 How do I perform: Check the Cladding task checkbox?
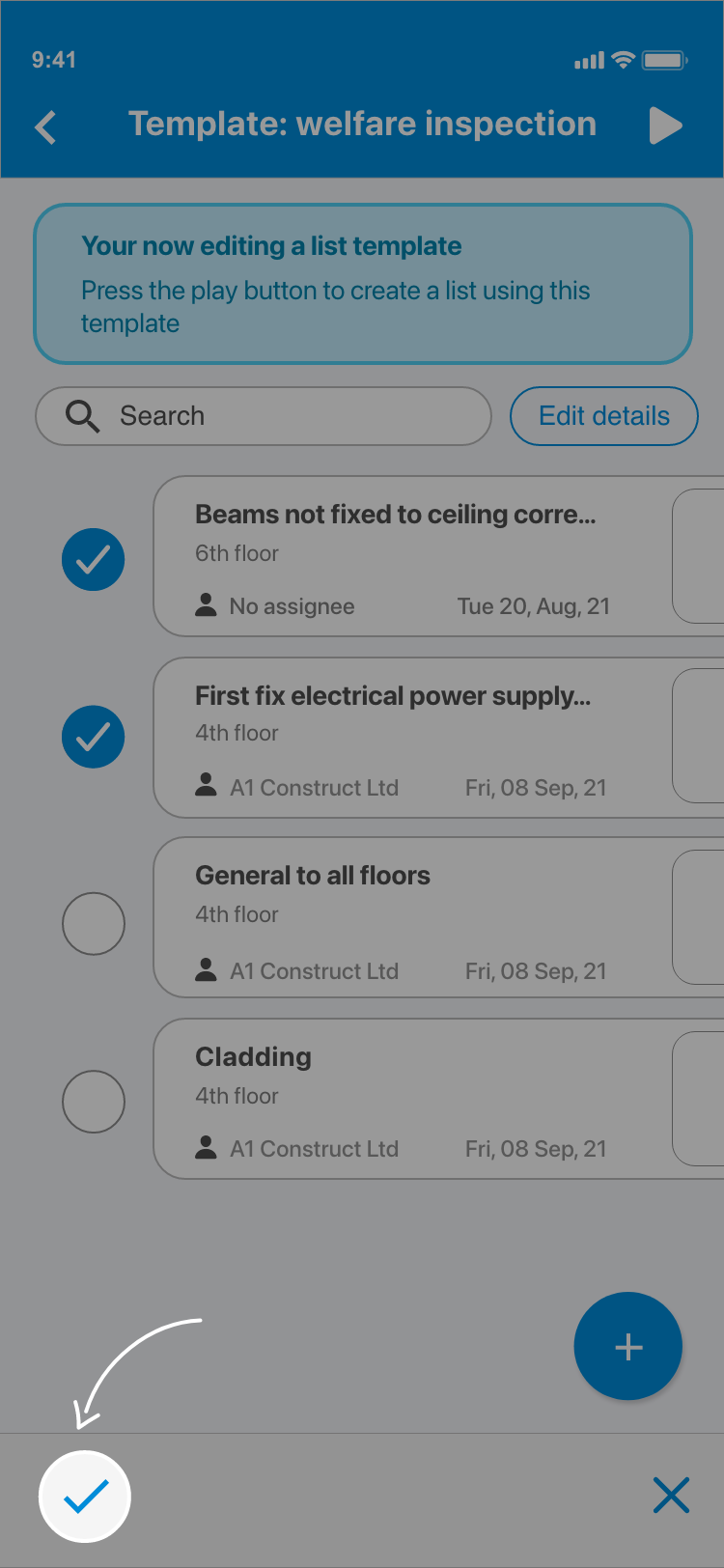click(x=93, y=1102)
